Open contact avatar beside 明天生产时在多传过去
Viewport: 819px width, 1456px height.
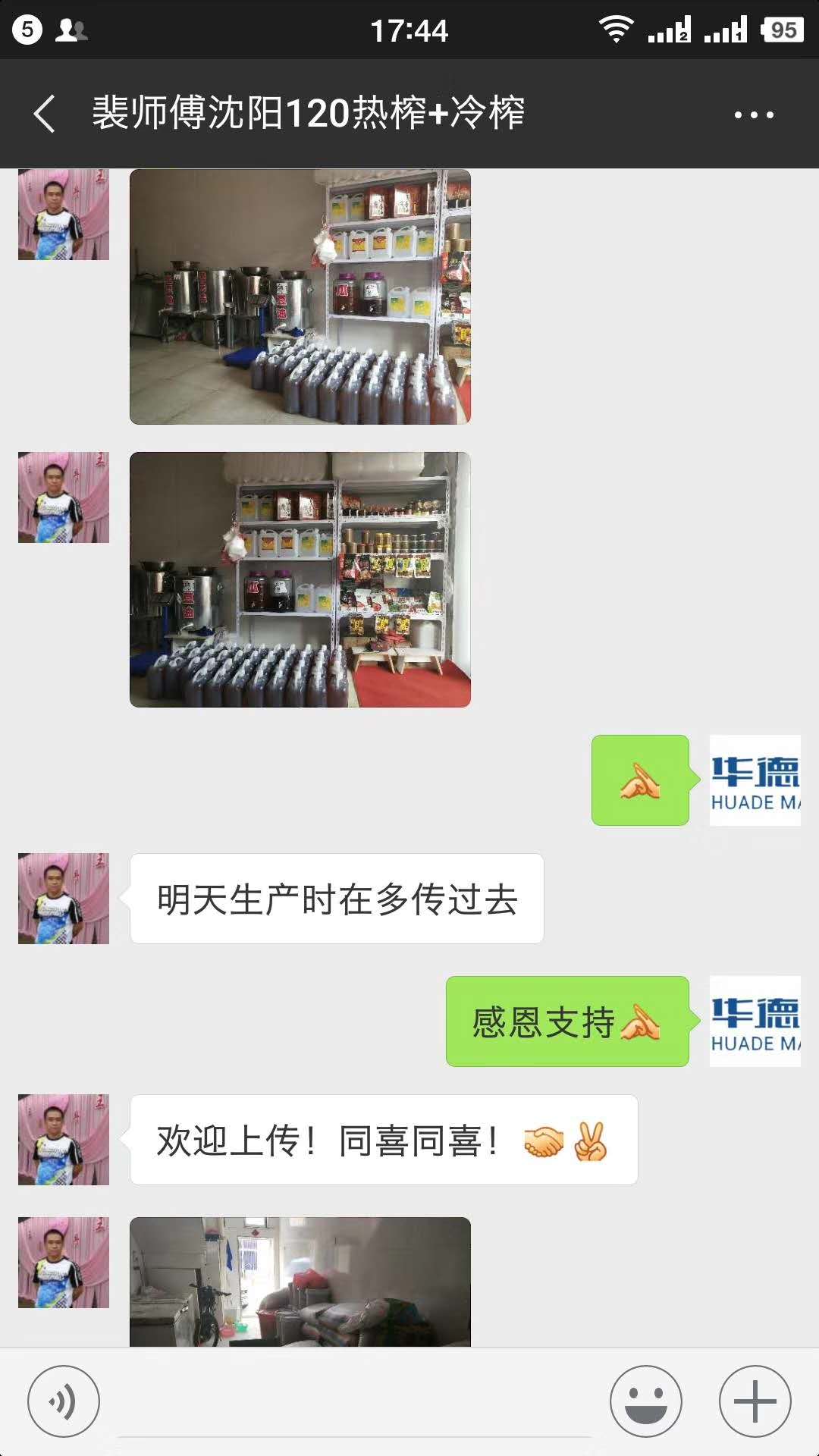click(64, 899)
